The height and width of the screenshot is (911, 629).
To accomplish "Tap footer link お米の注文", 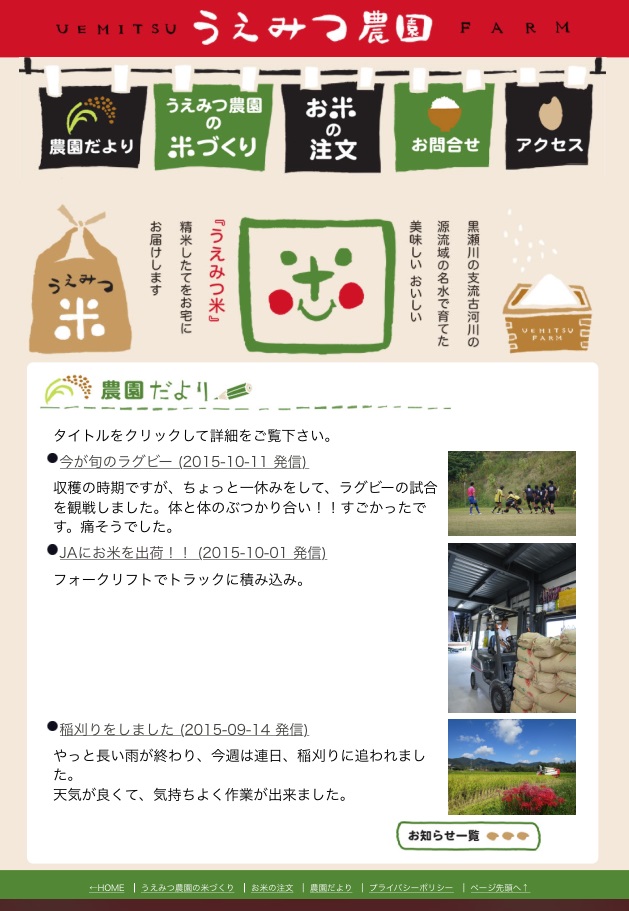I will click(x=272, y=888).
